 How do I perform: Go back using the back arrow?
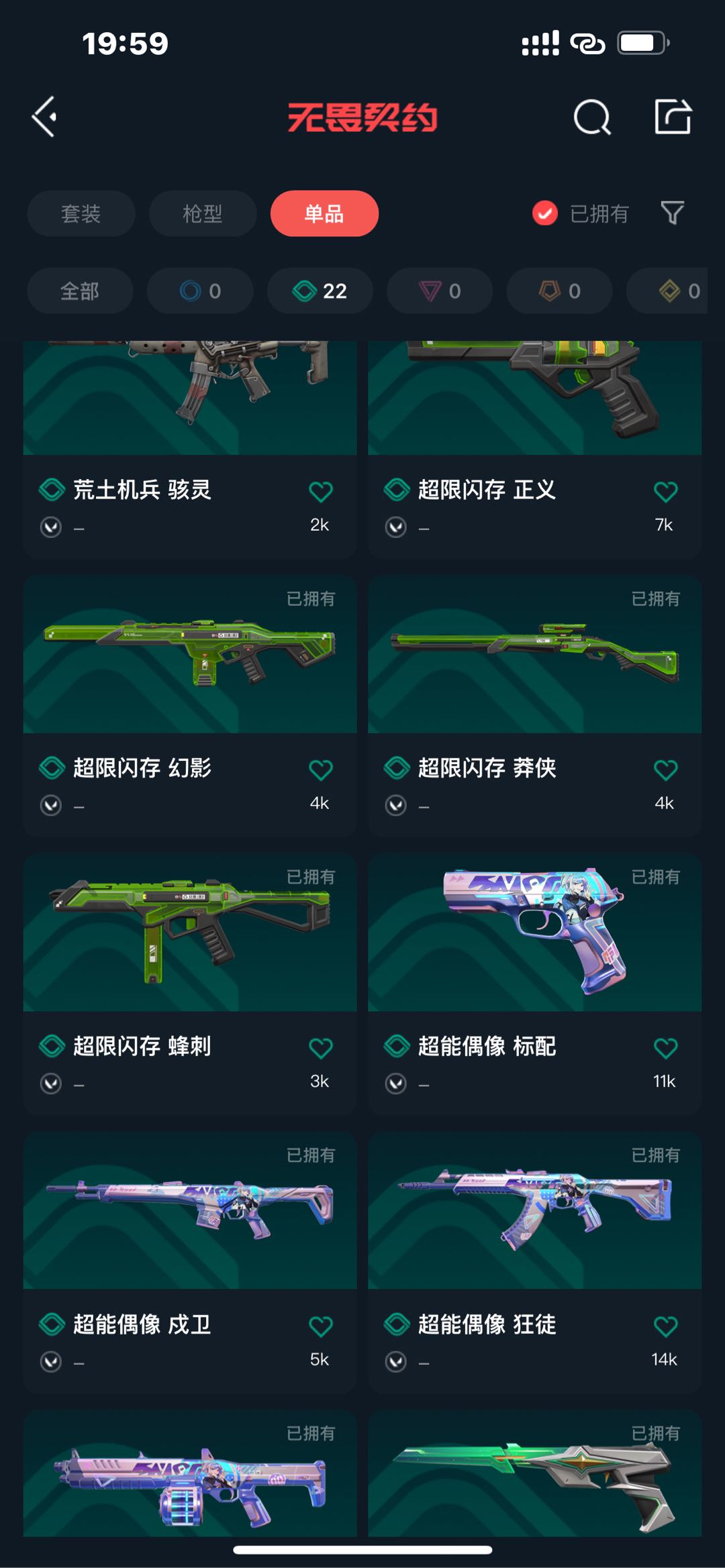(x=45, y=117)
